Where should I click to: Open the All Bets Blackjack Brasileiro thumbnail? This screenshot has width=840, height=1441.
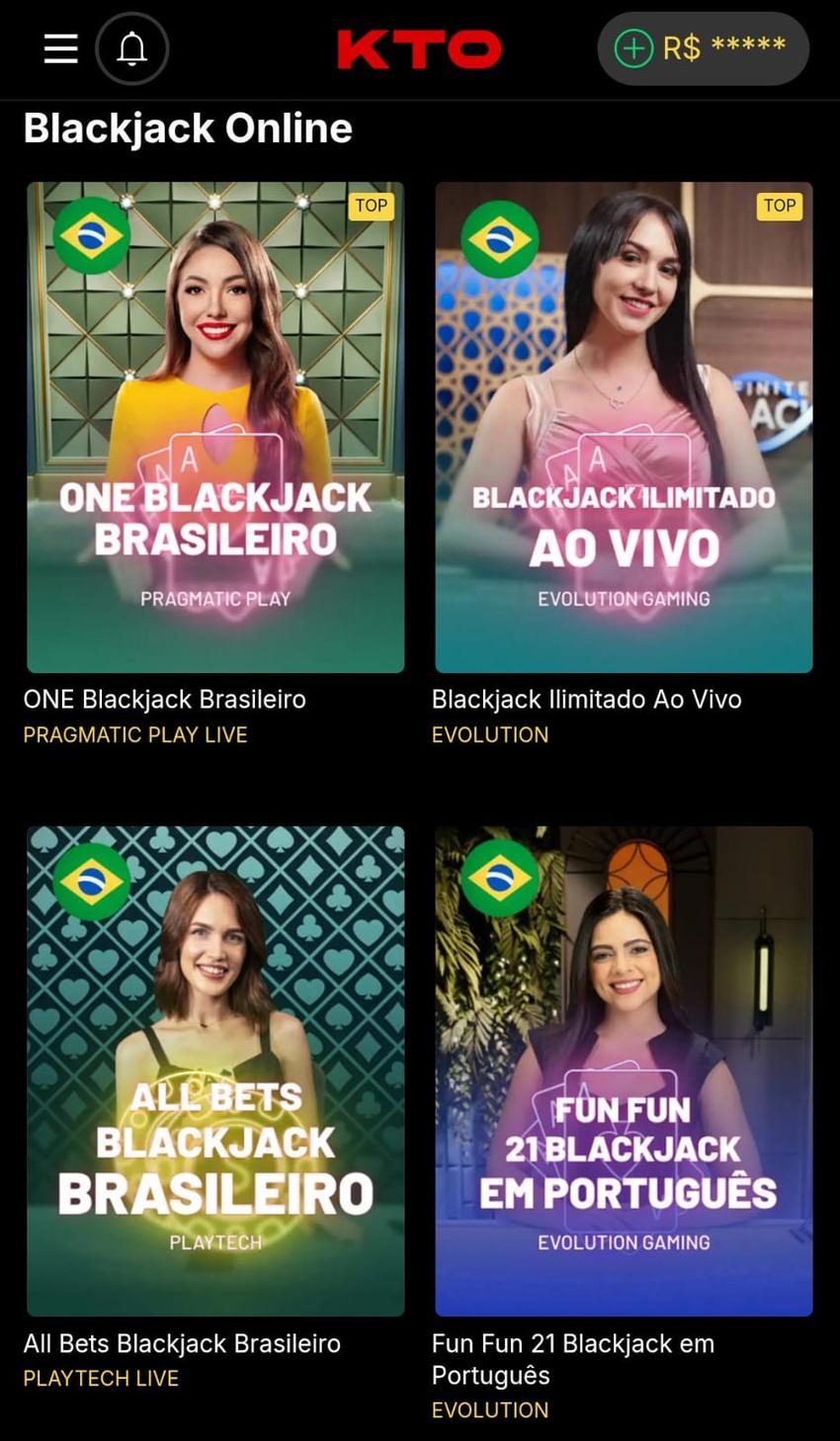click(x=214, y=1071)
